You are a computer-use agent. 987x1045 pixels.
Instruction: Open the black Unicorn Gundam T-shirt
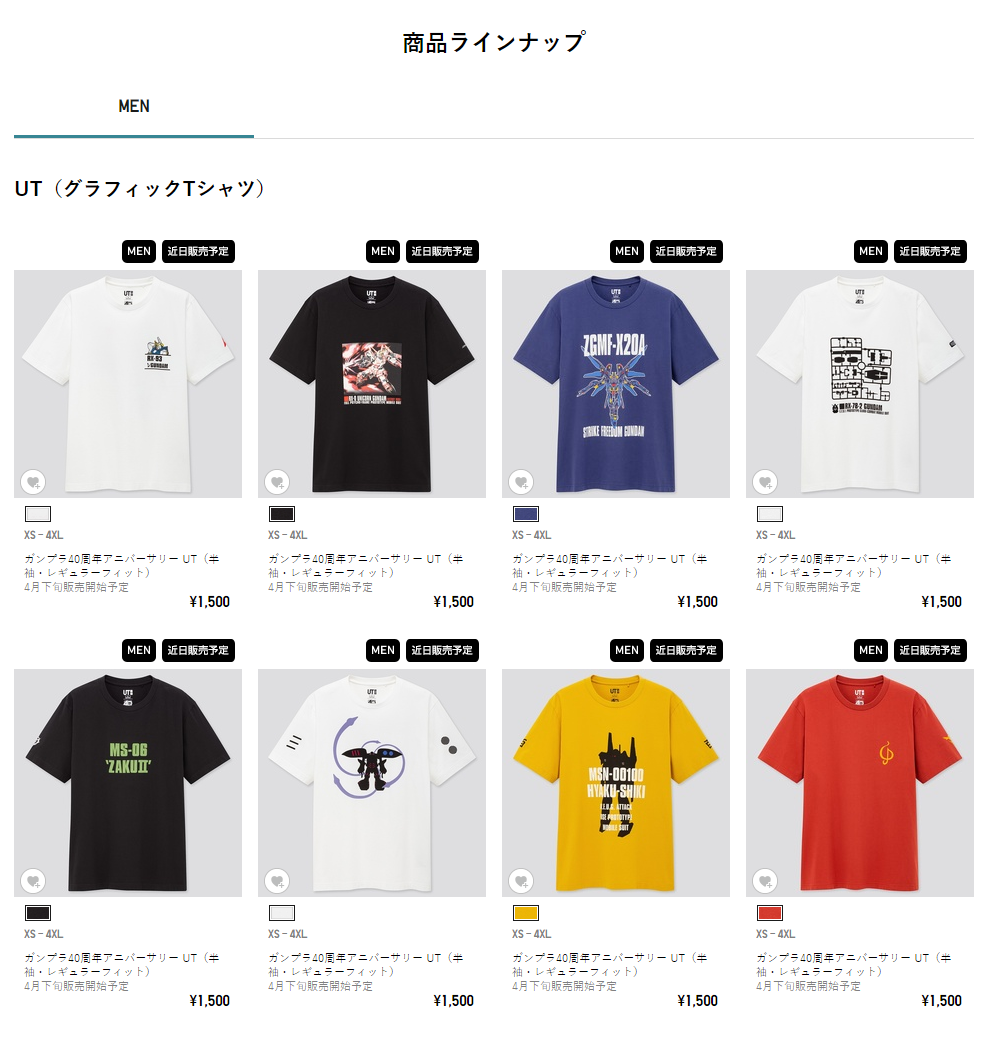[x=372, y=383]
